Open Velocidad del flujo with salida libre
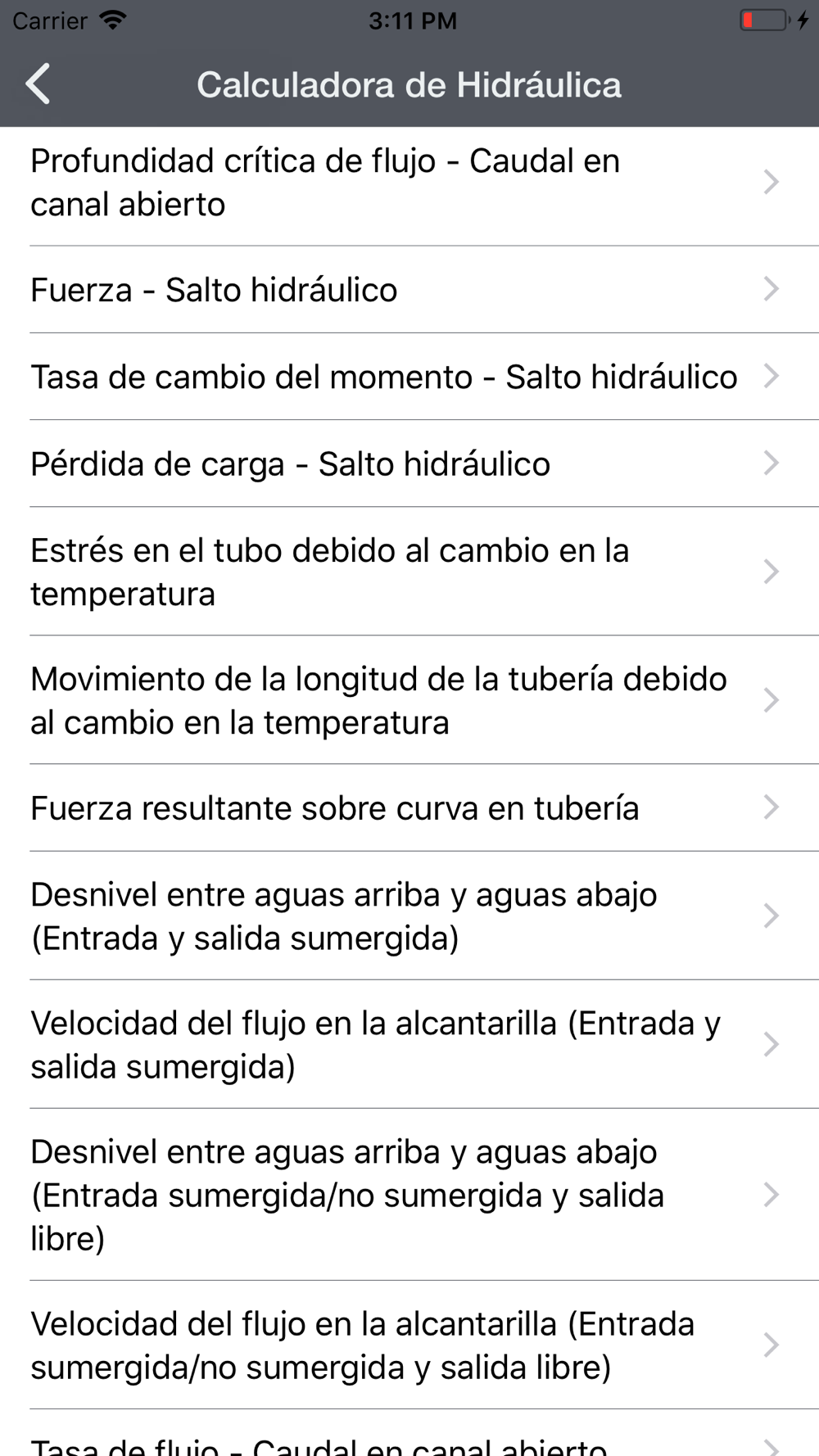Image resolution: width=819 pixels, height=1456 pixels. pyautogui.click(x=409, y=1345)
